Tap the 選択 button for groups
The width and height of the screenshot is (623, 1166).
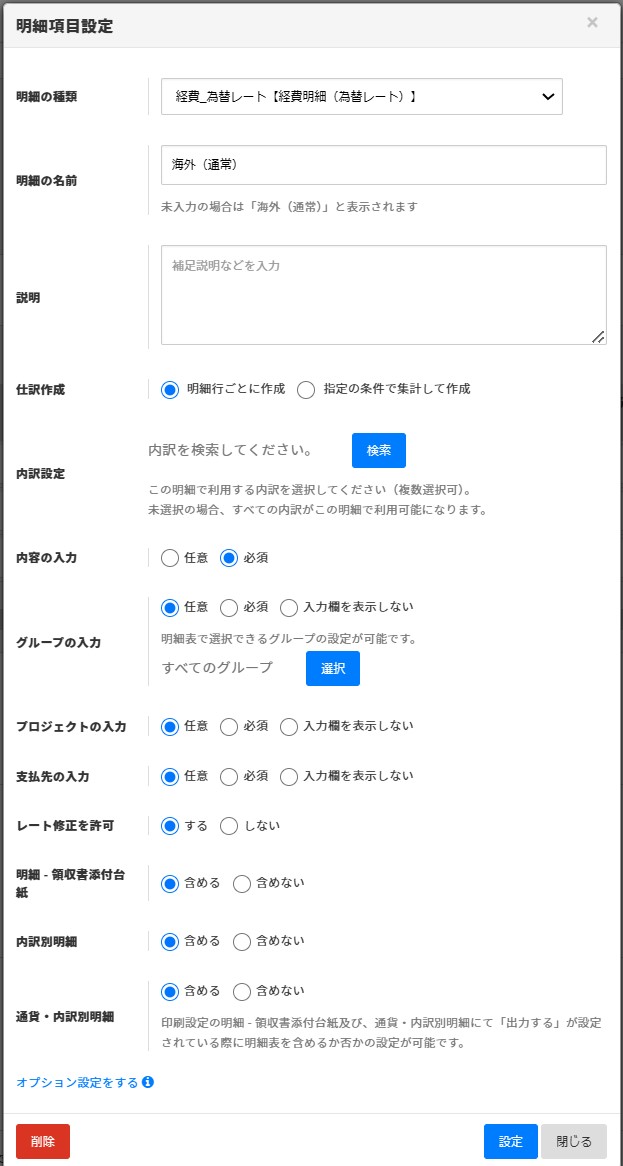point(332,668)
